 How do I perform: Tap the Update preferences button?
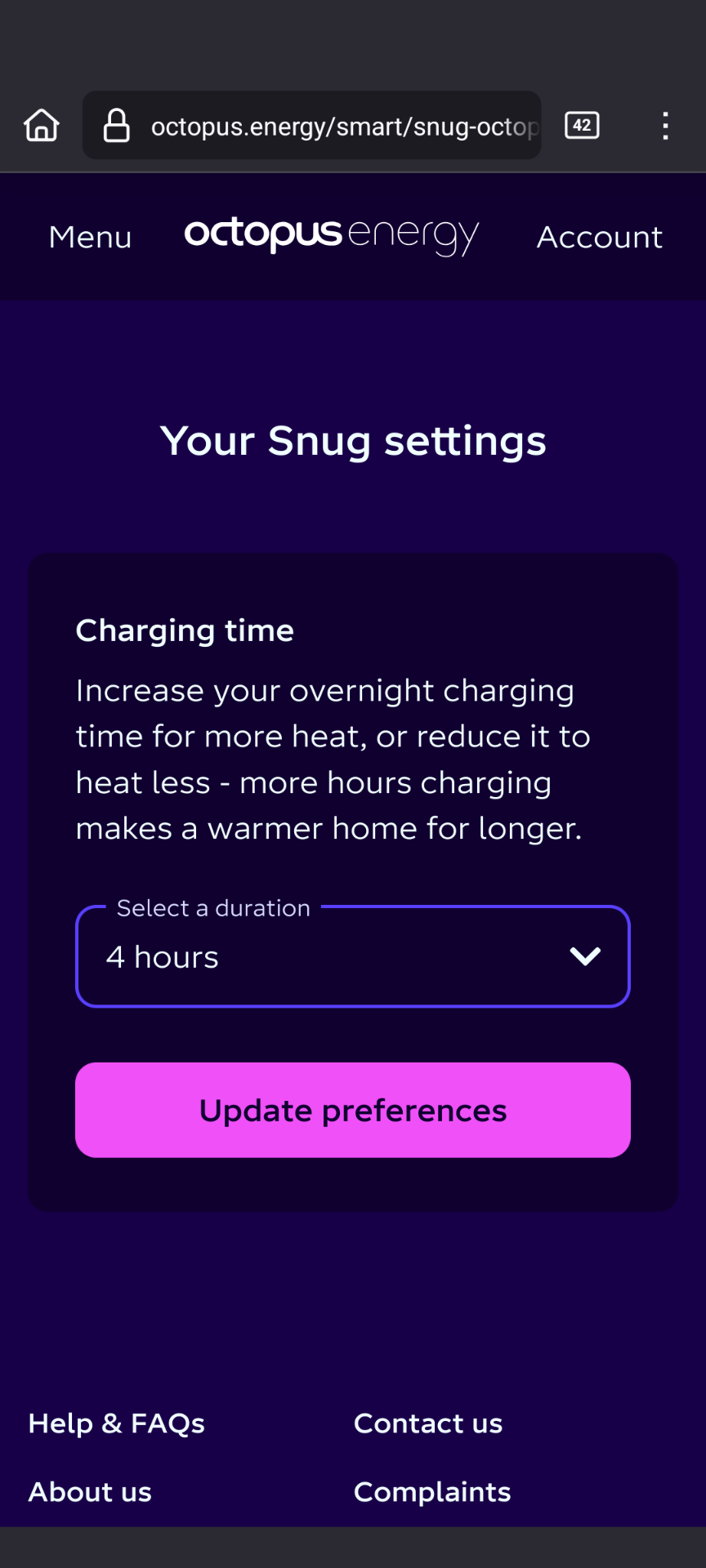[x=352, y=1110]
